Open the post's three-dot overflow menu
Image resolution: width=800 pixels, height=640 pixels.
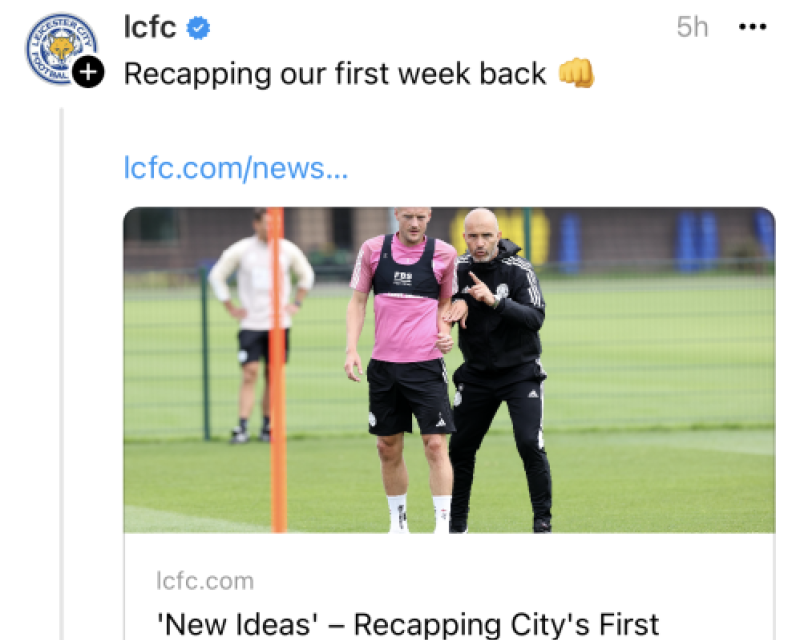click(x=752, y=28)
